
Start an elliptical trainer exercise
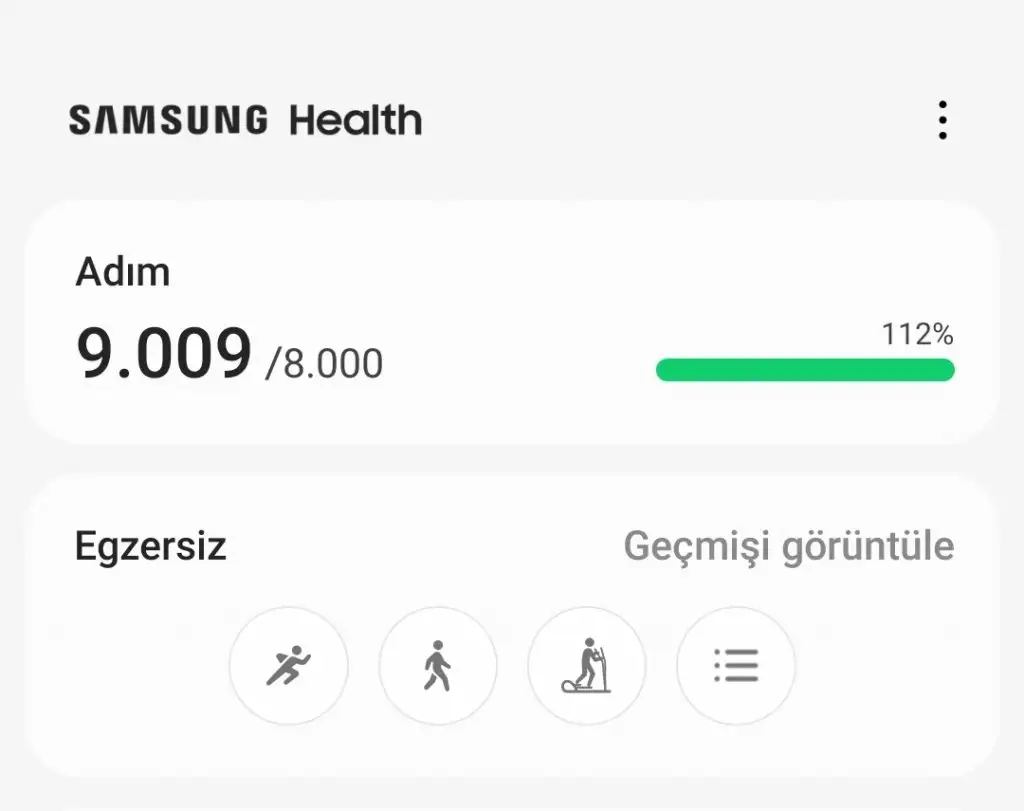(586, 665)
